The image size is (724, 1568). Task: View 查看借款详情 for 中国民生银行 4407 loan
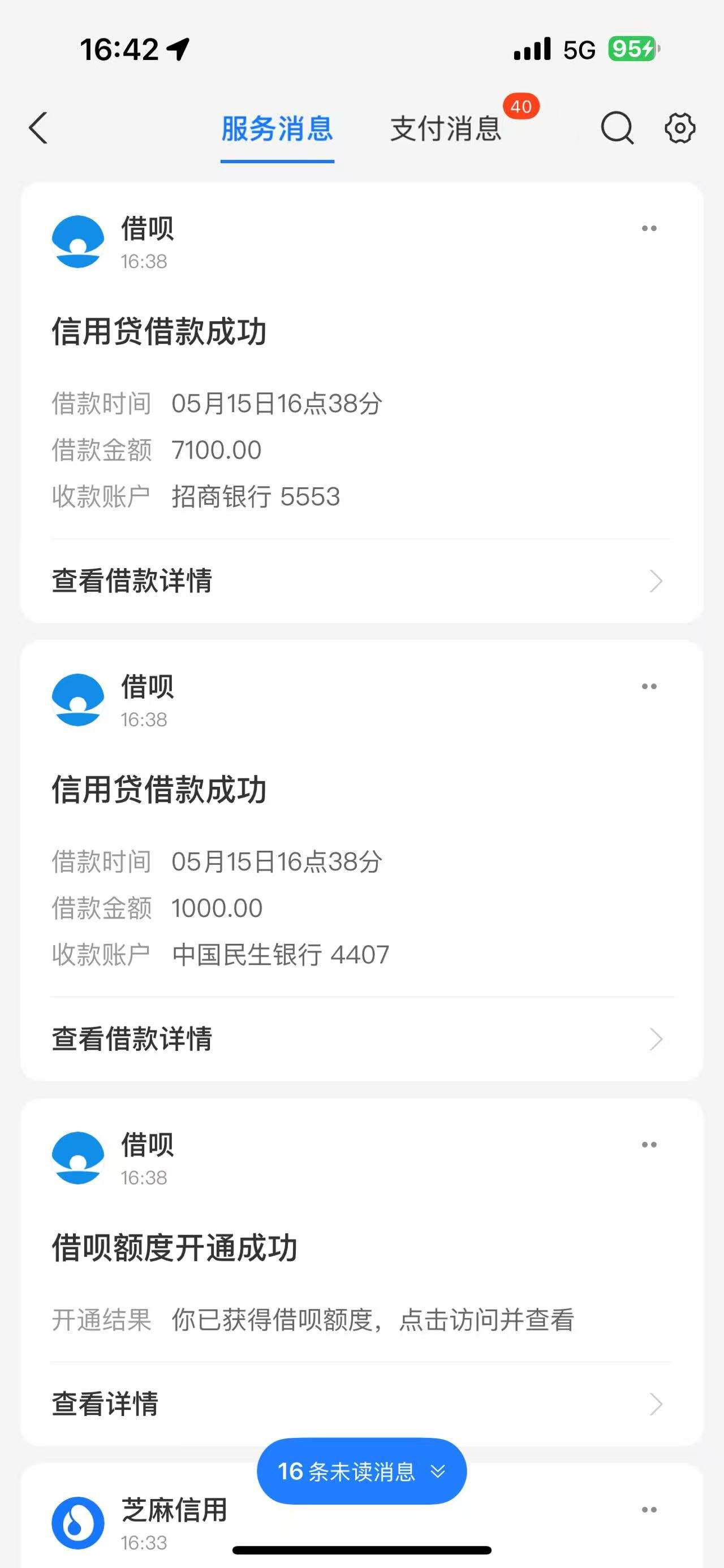coord(361,1038)
